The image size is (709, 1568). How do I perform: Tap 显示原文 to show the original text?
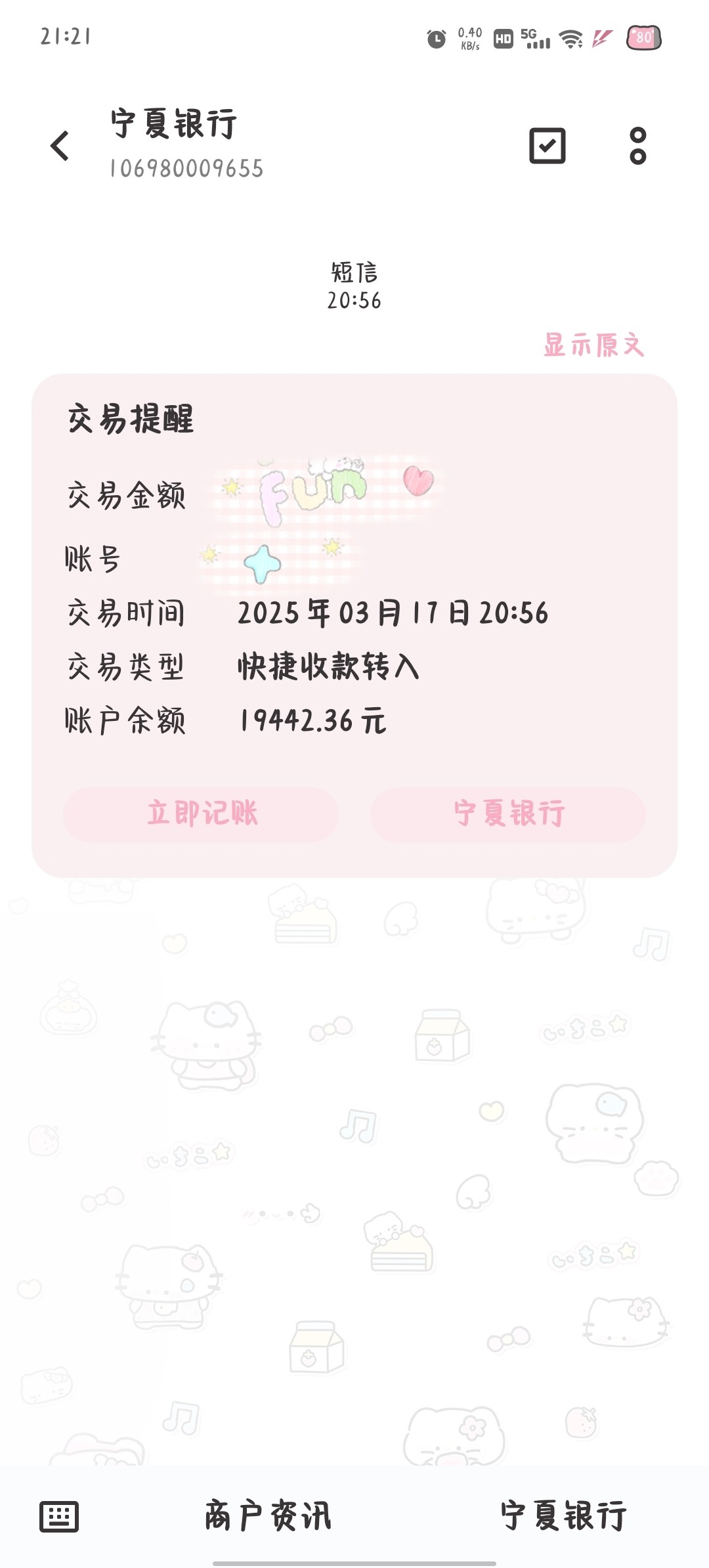click(593, 345)
